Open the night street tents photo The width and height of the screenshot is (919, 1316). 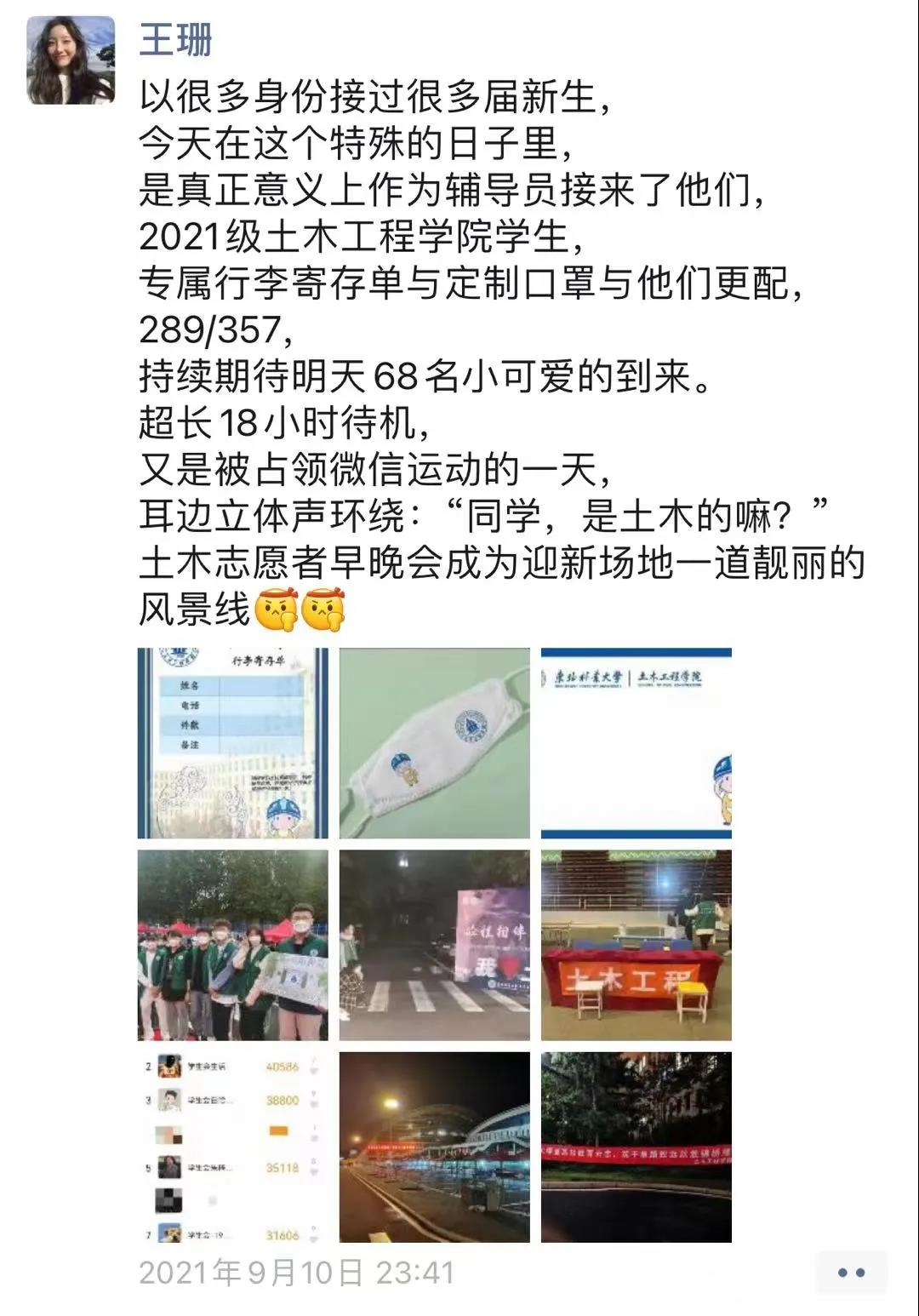point(434,1147)
